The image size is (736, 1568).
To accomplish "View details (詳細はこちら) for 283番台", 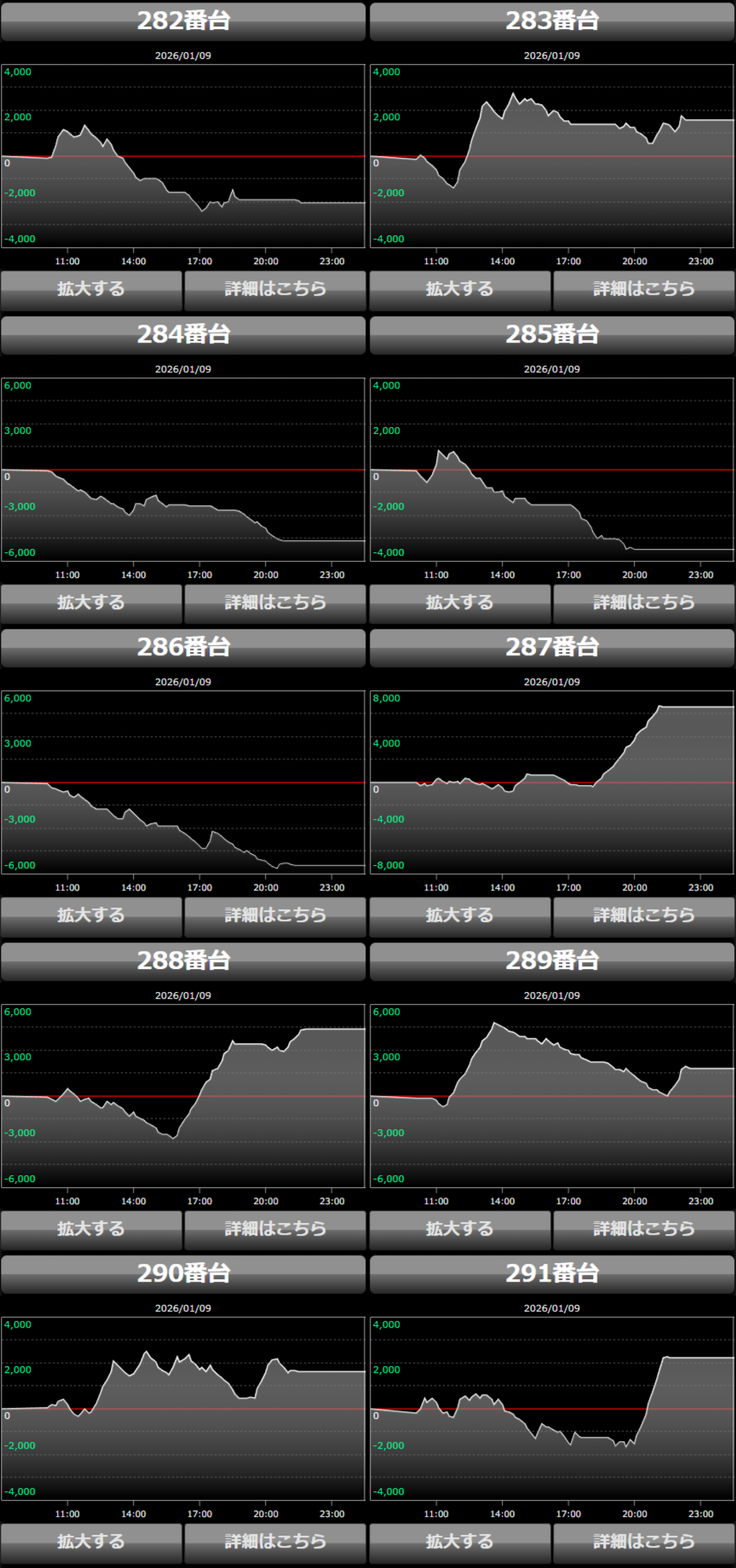I will click(x=644, y=290).
